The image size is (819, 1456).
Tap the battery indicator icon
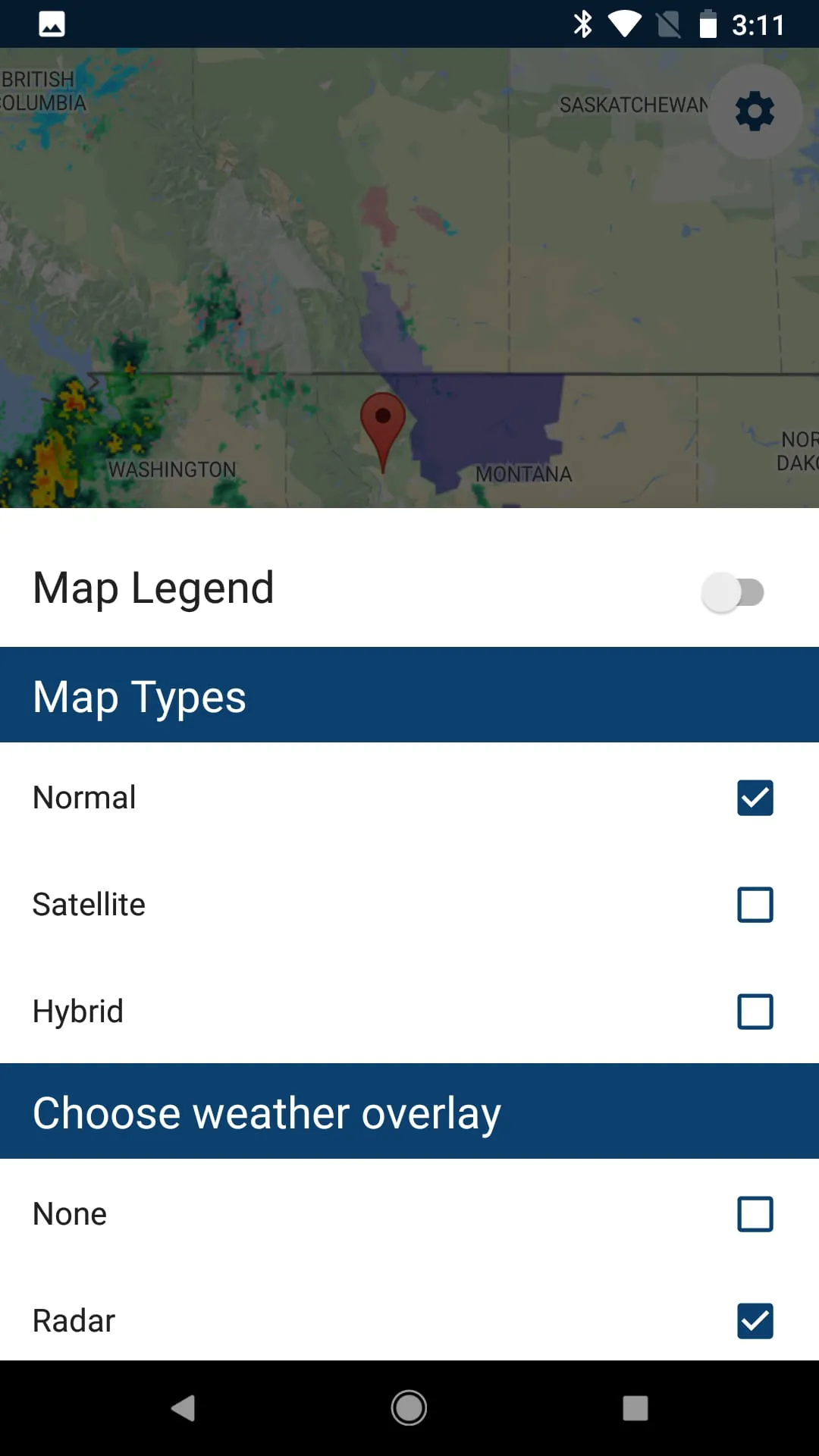click(x=710, y=24)
